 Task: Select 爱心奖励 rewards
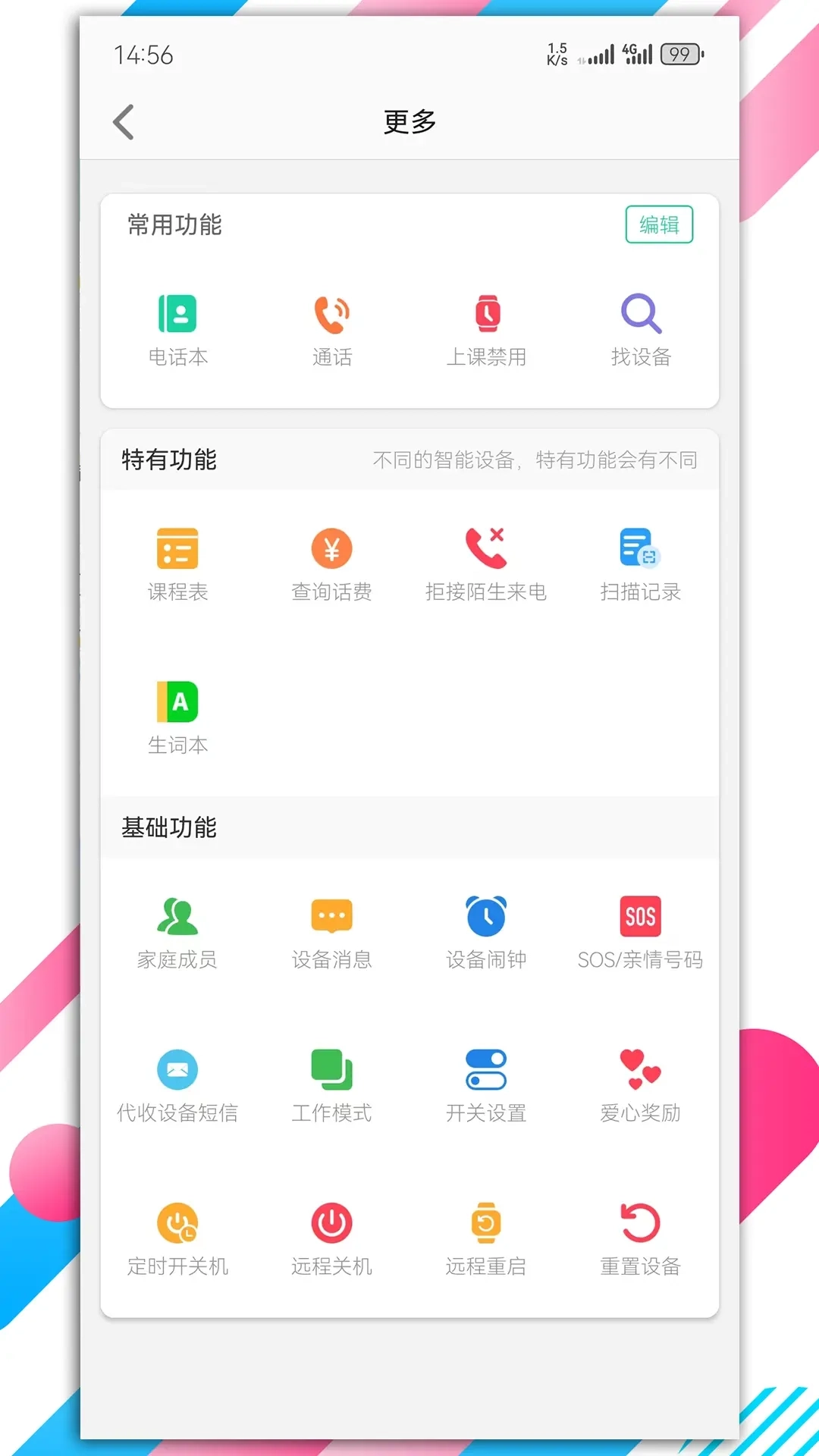[641, 1086]
